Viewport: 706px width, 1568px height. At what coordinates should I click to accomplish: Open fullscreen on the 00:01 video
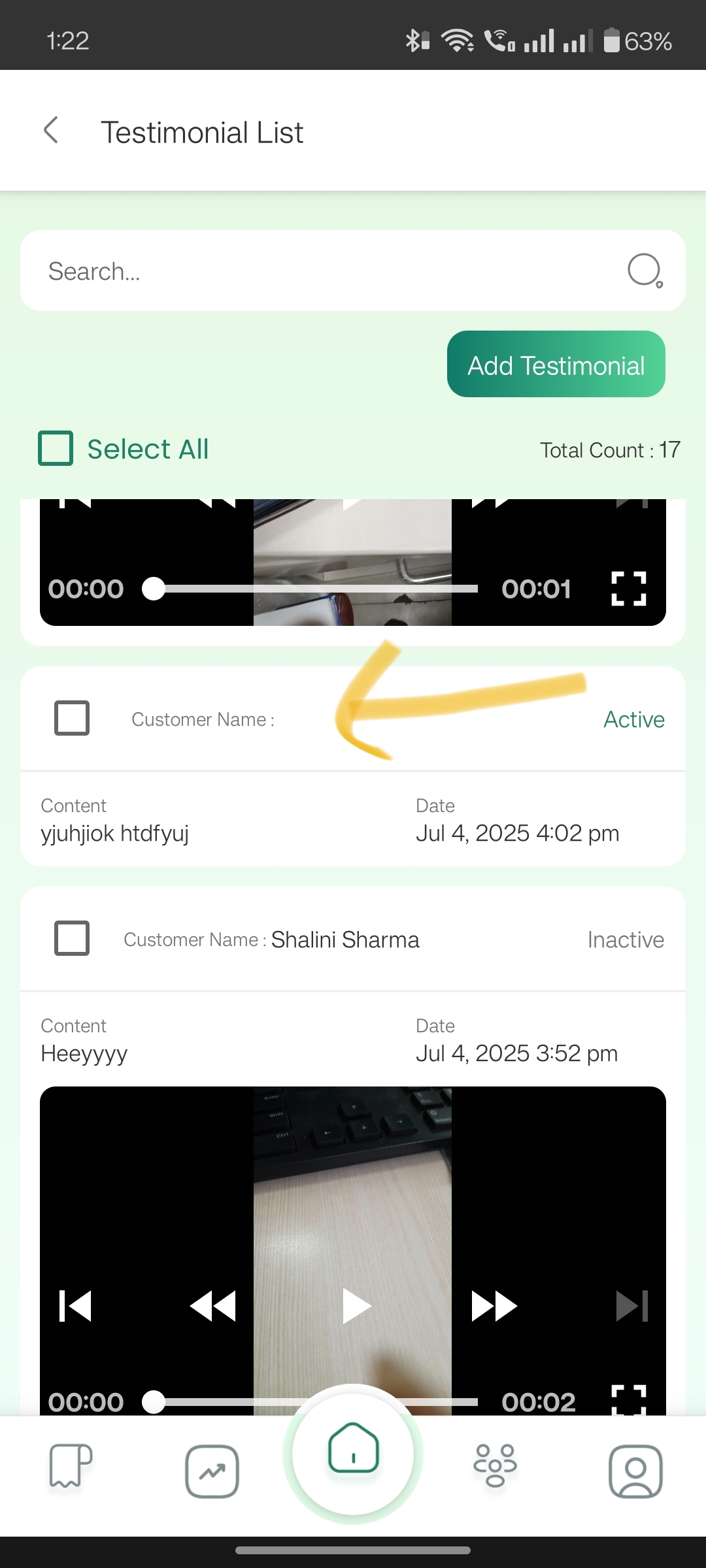click(x=629, y=589)
